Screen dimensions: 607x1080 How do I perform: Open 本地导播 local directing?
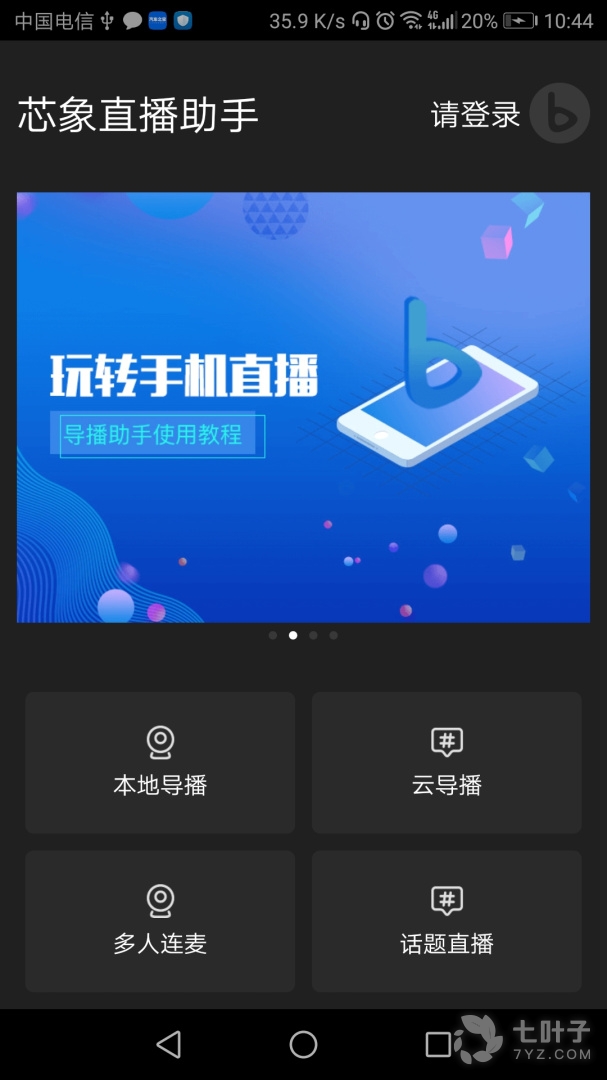point(160,763)
